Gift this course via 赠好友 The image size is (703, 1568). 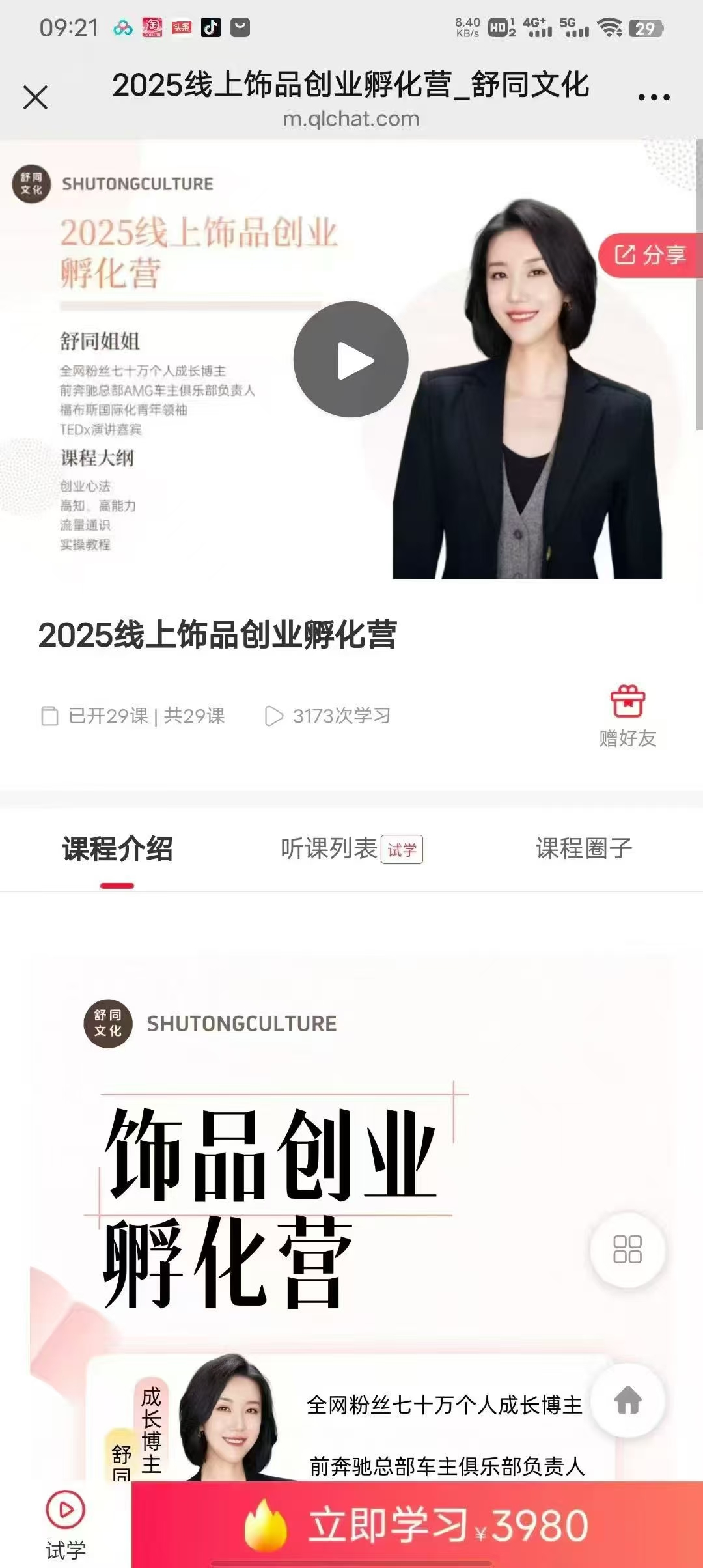[x=627, y=716]
